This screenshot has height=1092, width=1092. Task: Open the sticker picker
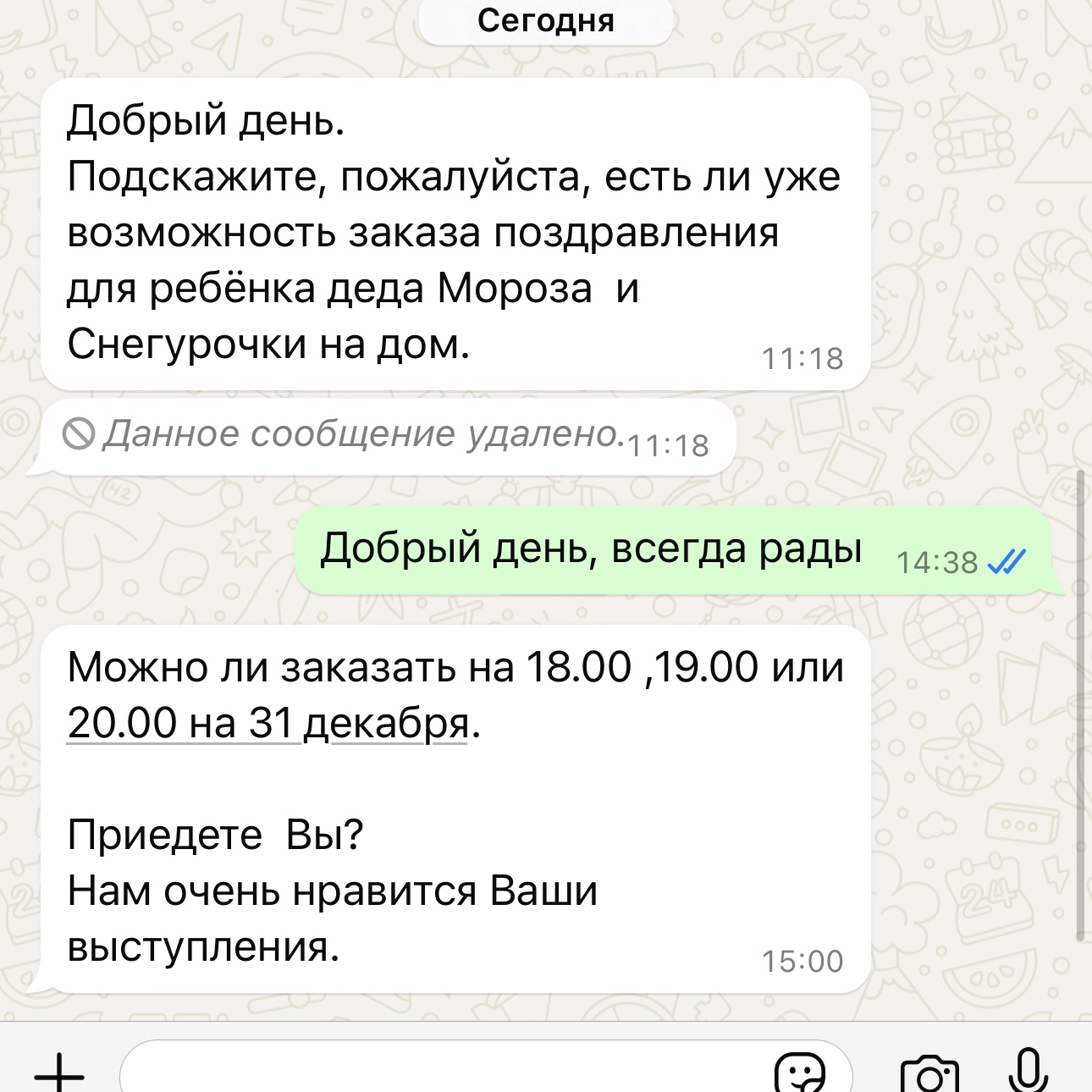(x=799, y=1073)
